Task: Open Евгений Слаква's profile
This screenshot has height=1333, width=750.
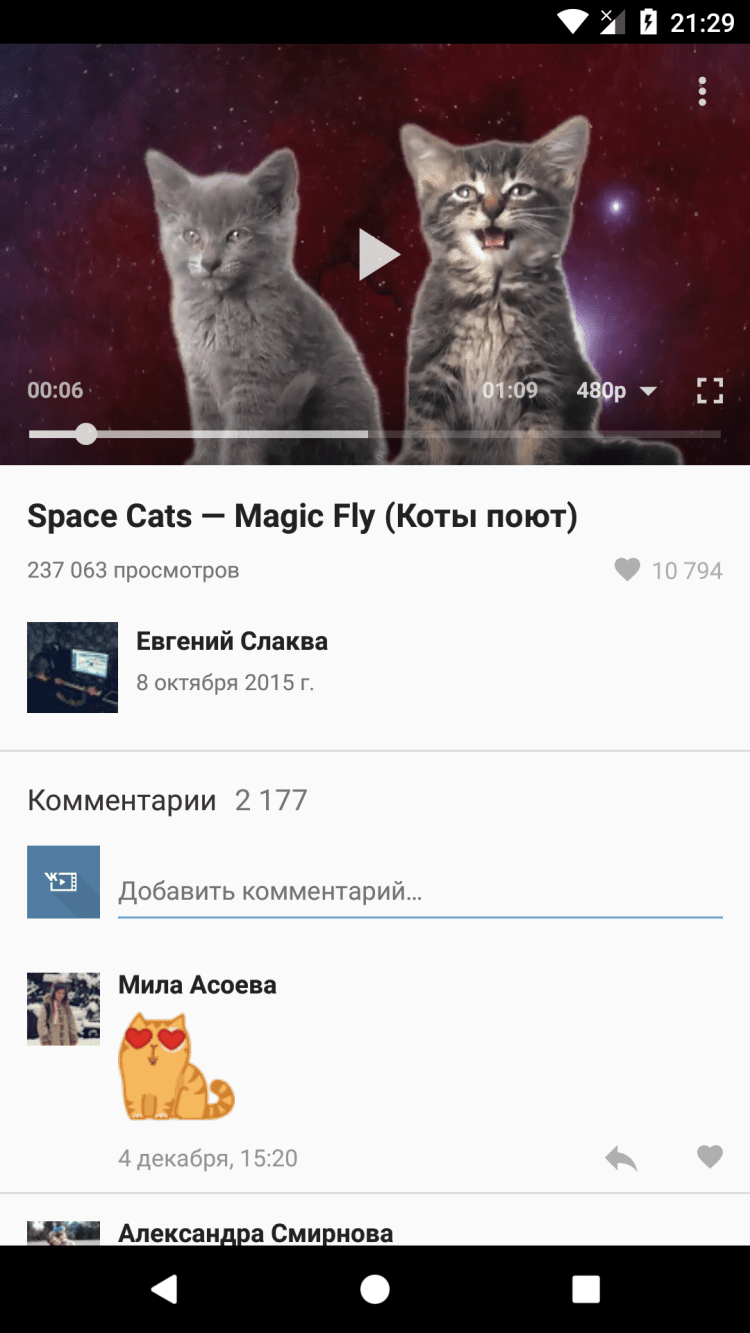Action: tap(232, 641)
